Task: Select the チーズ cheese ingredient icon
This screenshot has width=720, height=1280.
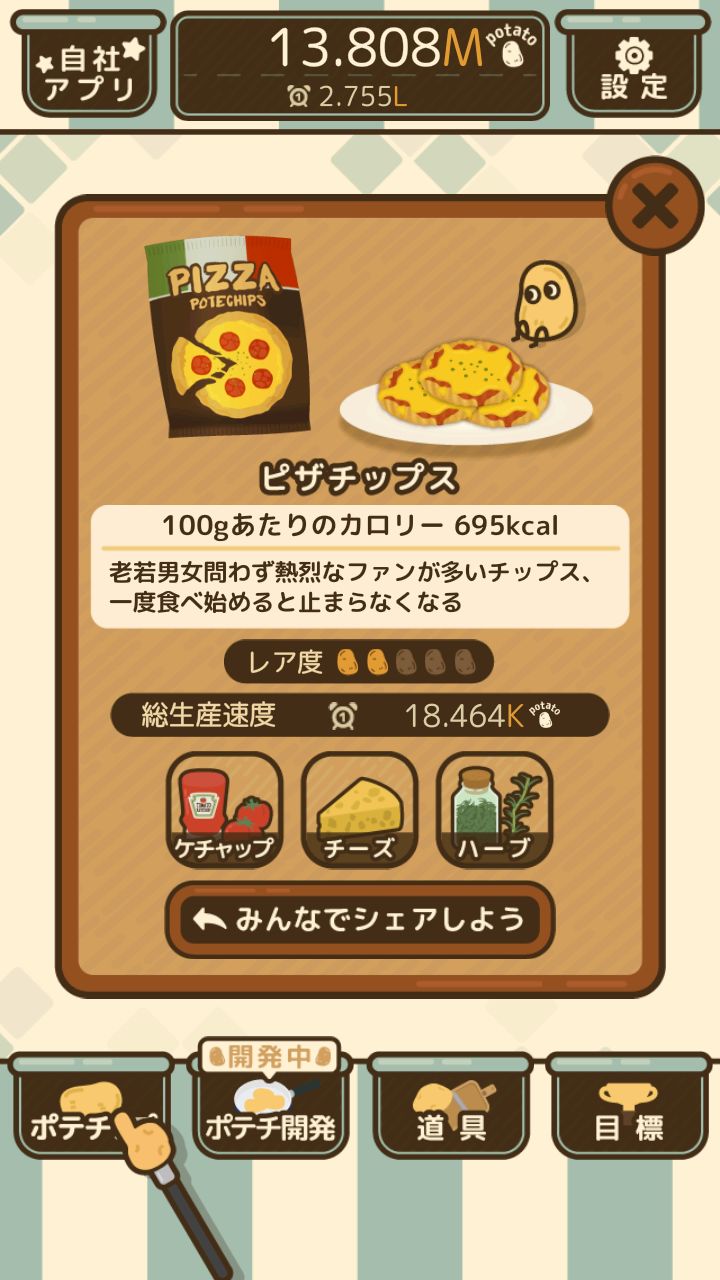Action: (358, 808)
